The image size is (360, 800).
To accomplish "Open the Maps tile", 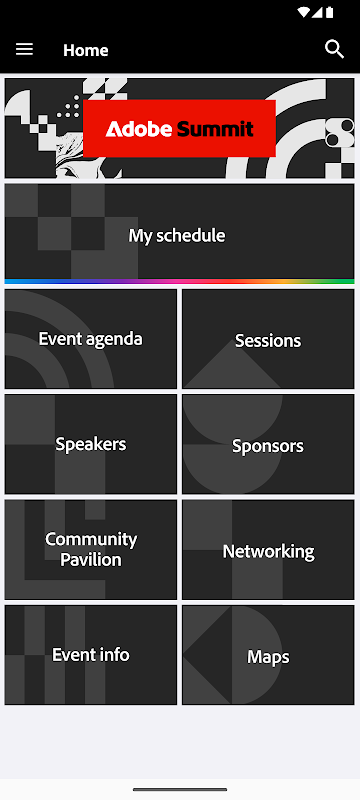I will tap(268, 655).
